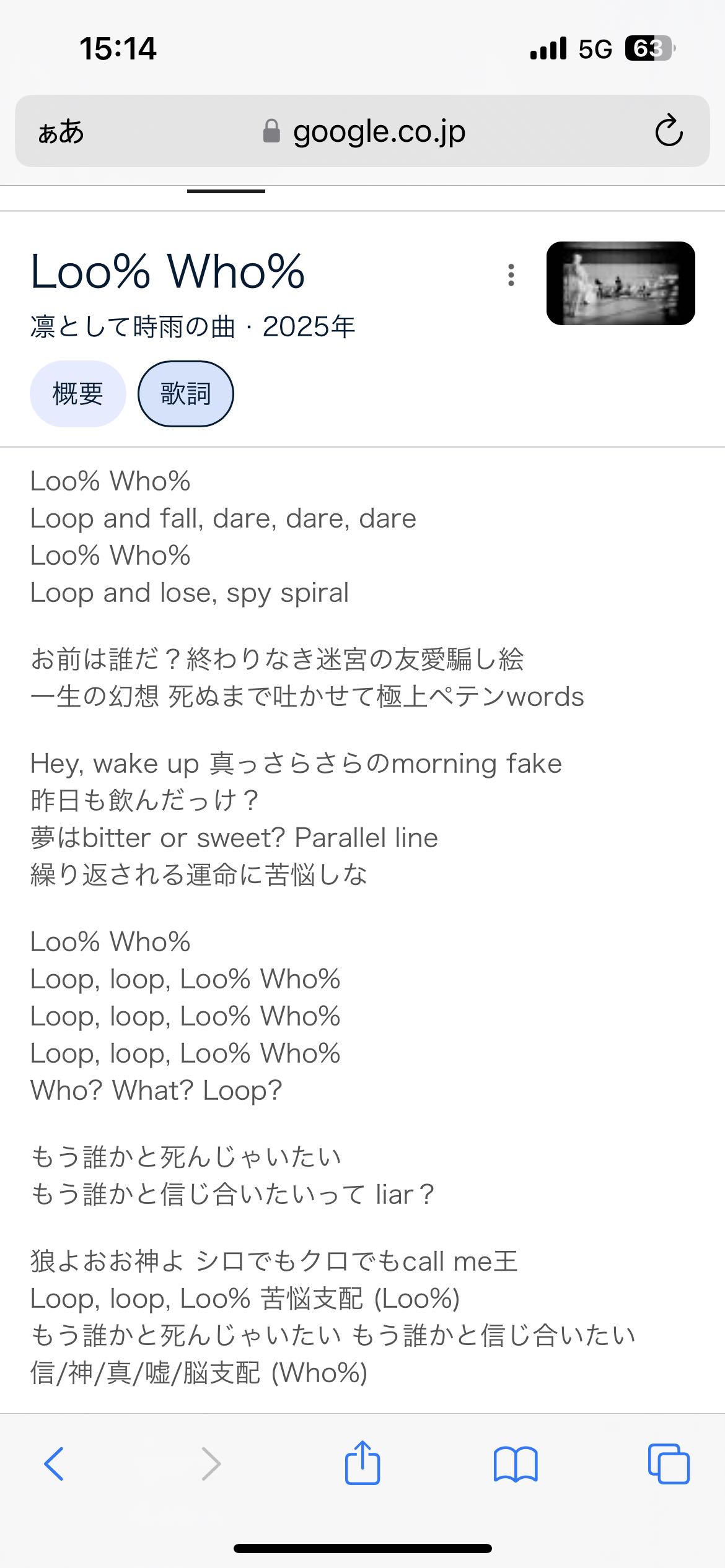This screenshot has width=725, height=1568.
Task: Select the 歌詞 chip
Action: [x=185, y=394]
